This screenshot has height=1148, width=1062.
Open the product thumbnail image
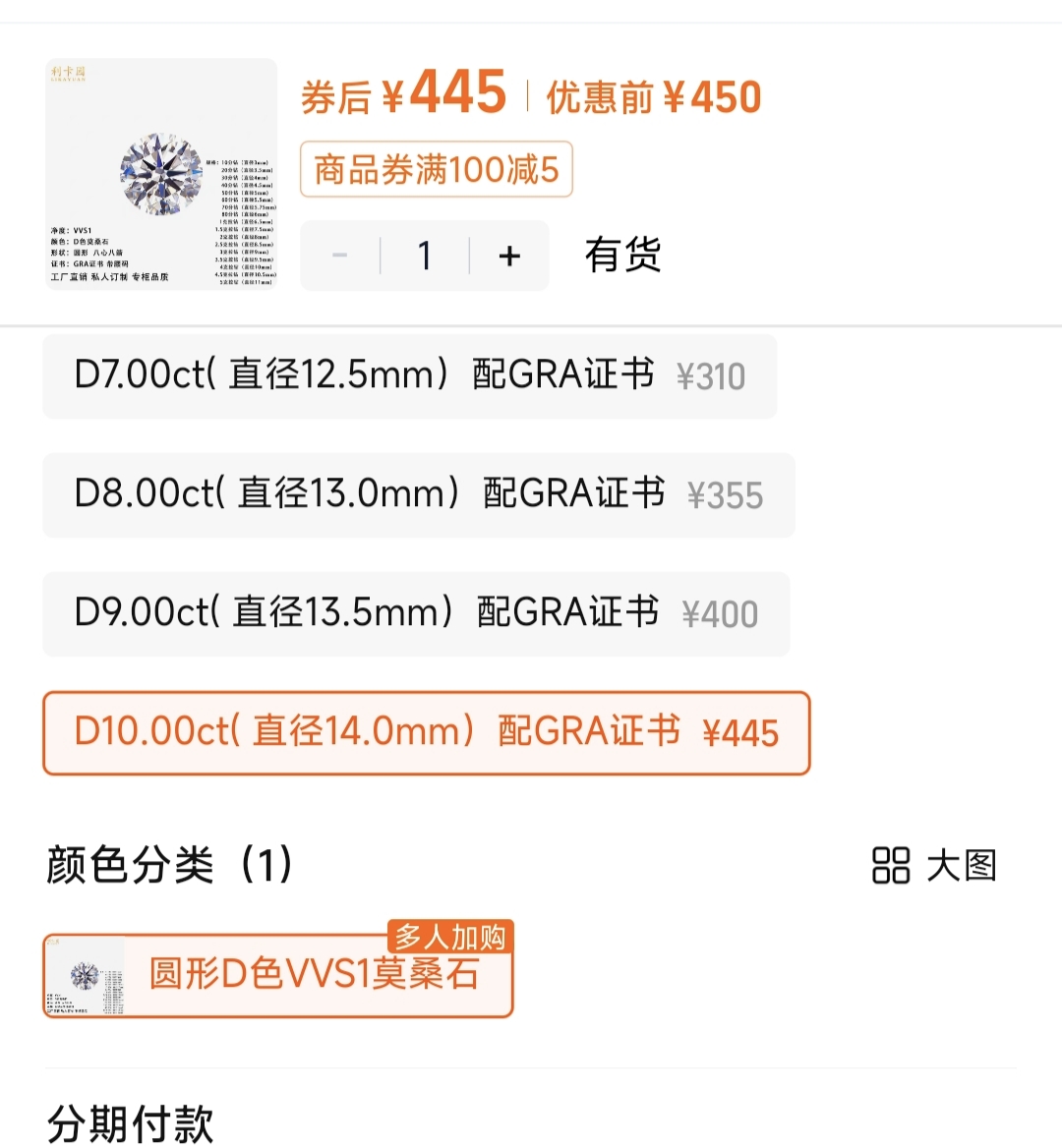point(161,174)
